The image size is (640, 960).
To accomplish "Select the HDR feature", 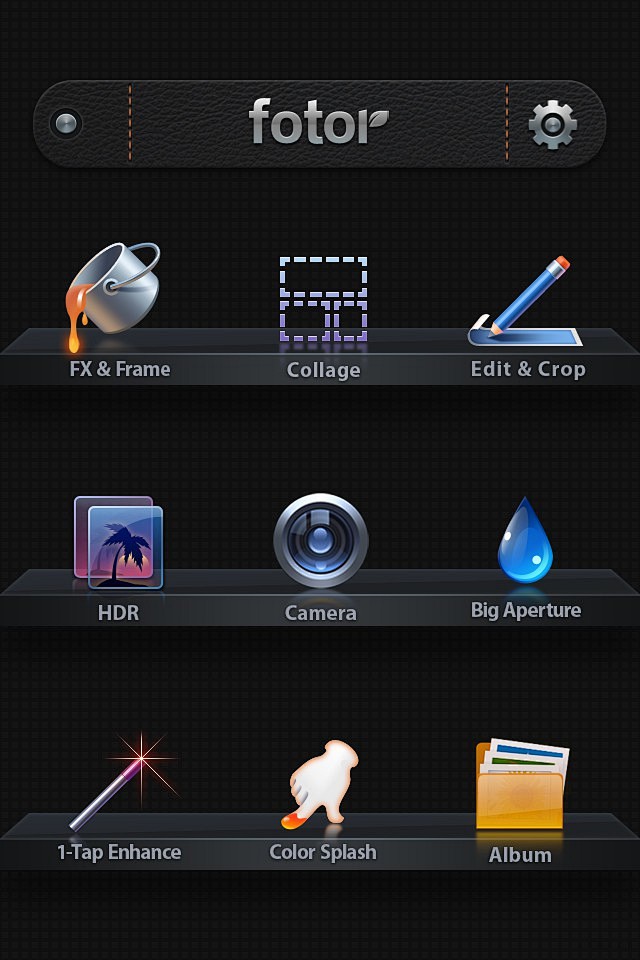I will click(x=118, y=543).
